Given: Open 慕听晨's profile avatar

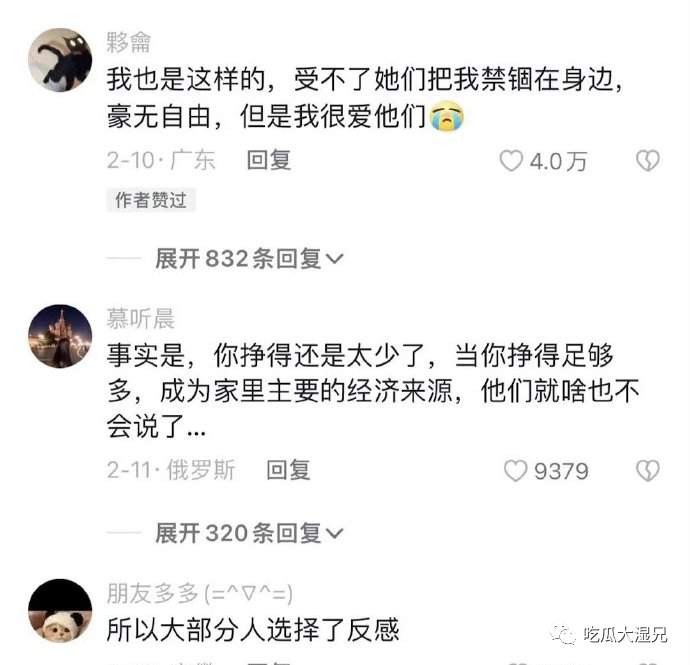Looking at the screenshot, I should coord(60,337).
